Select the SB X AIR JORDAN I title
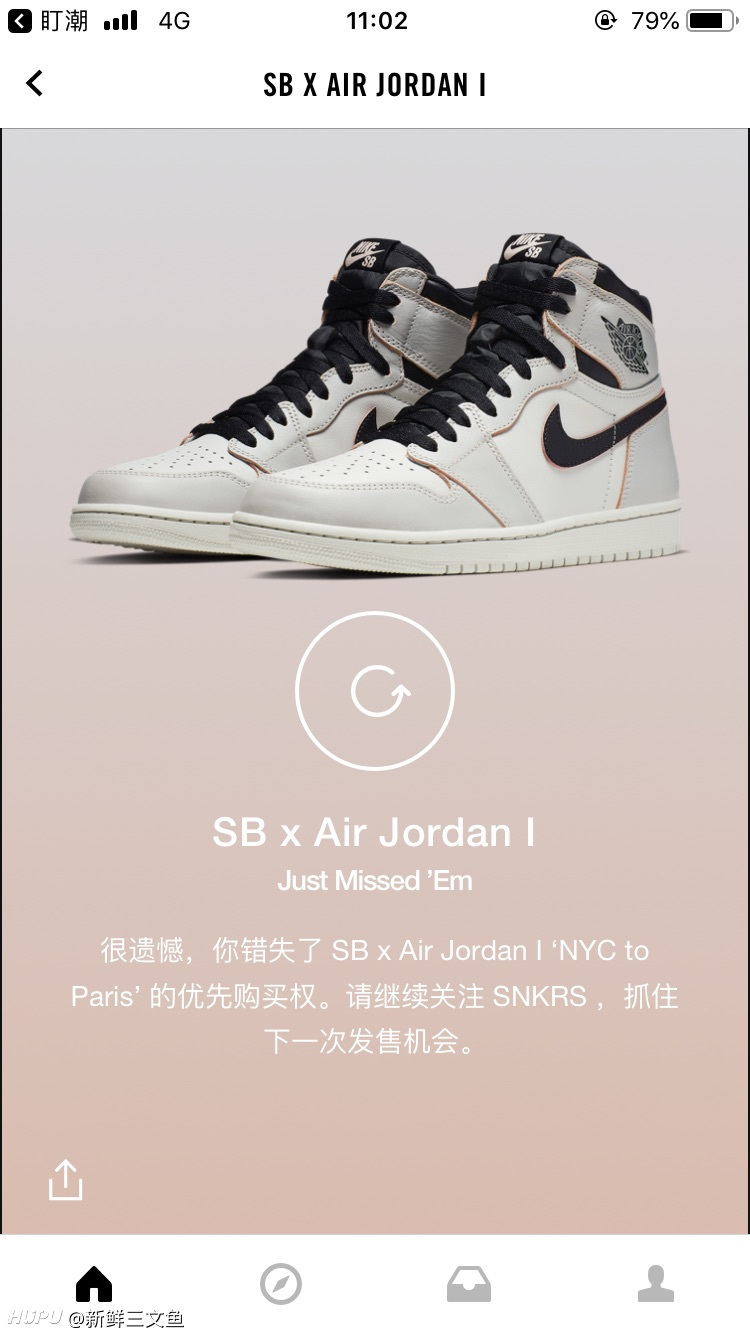Image resolution: width=750 pixels, height=1334 pixels. tap(375, 84)
